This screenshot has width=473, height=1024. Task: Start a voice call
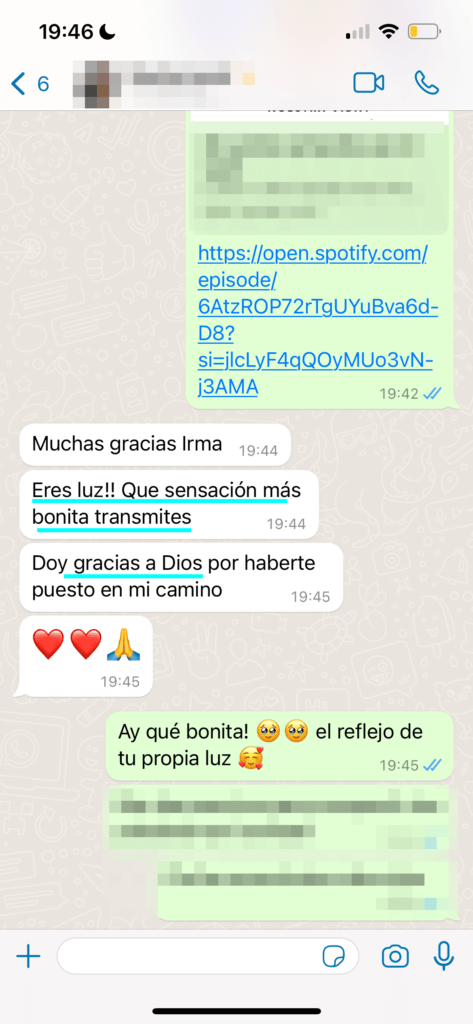[427, 83]
